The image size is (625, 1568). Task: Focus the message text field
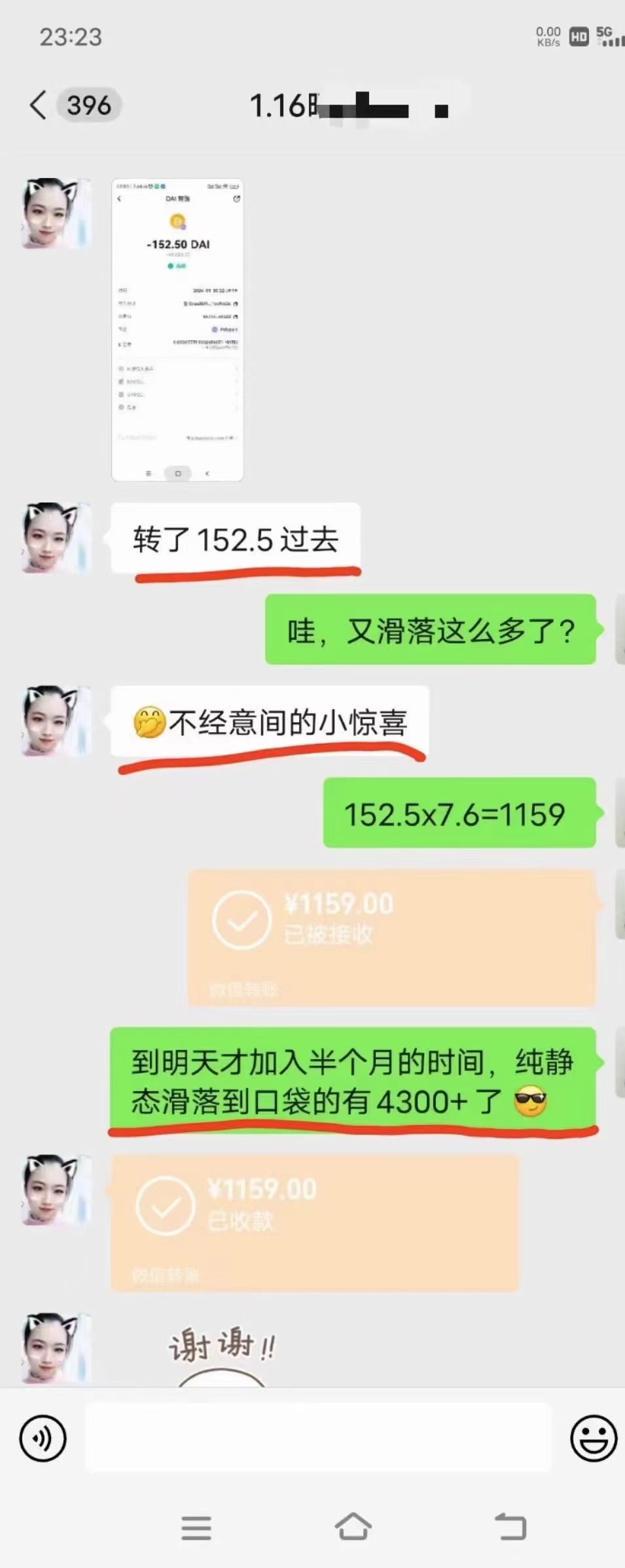(317, 1438)
